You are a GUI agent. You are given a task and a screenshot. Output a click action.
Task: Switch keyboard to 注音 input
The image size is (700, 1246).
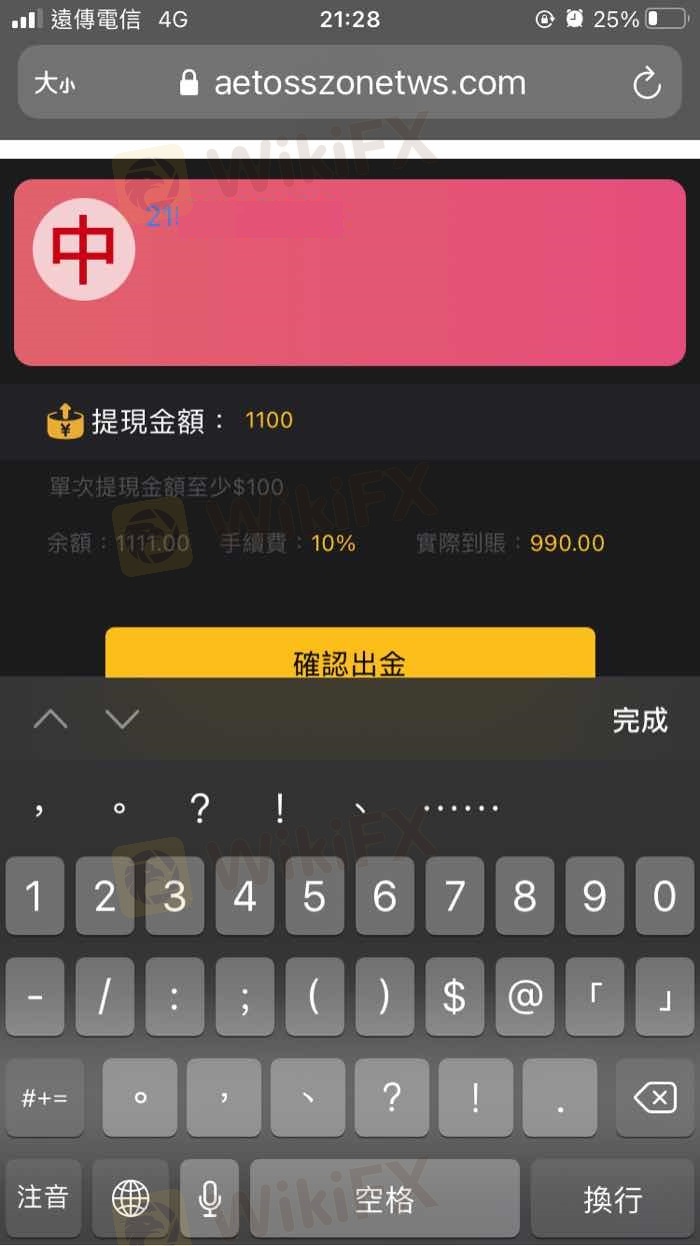[43, 1197]
